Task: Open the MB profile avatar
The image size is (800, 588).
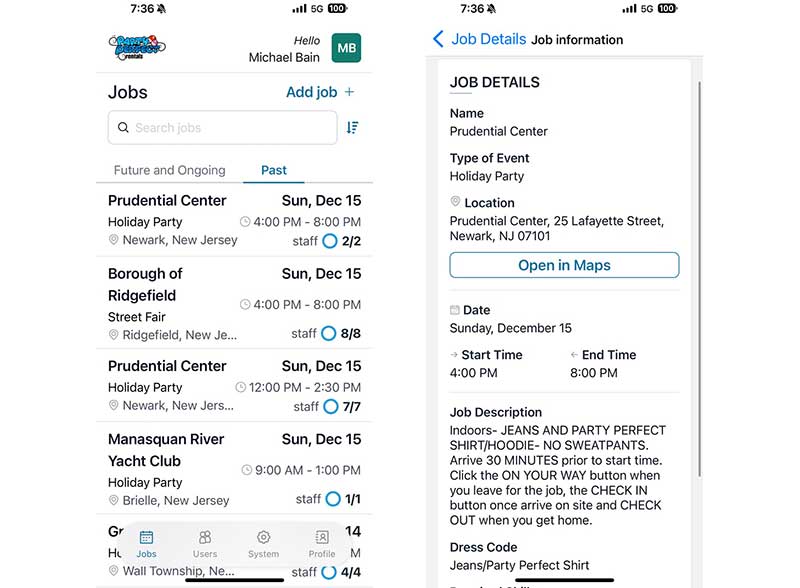Action: coord(346,48)
